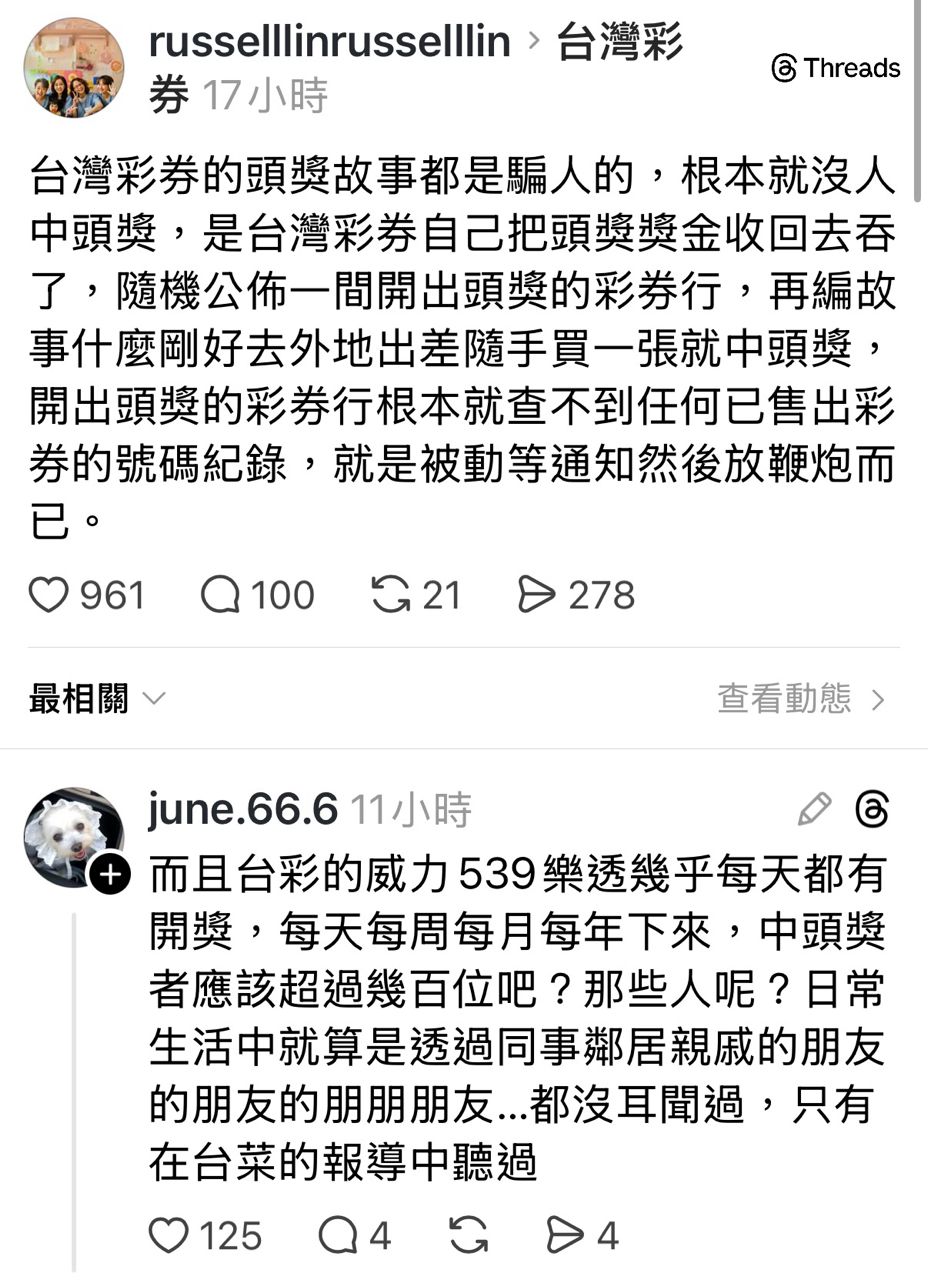The width and height of the screenshot is (928, 1280).
Task: Like russelllinrusselllin's post
Action: click(48, 595)
